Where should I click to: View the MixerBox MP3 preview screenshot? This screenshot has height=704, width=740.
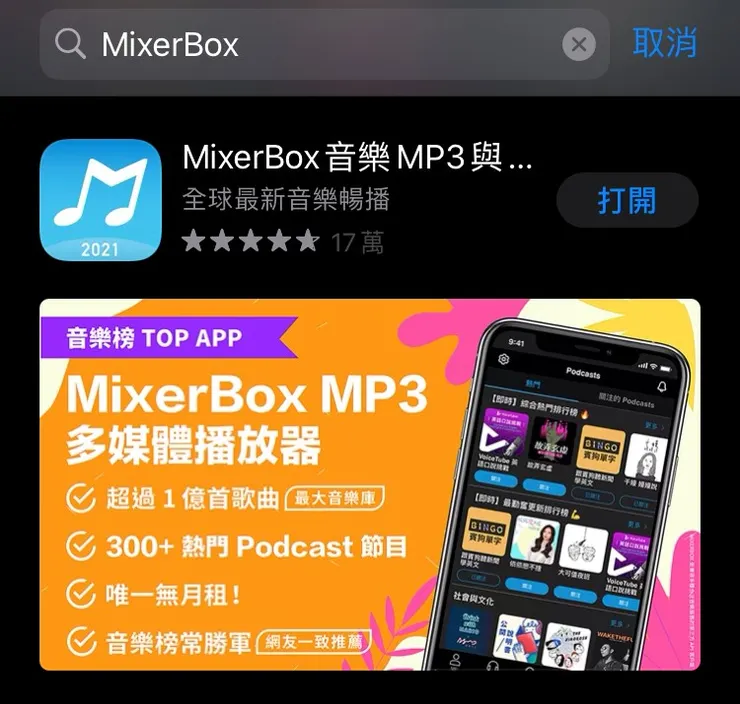[369, 485]
